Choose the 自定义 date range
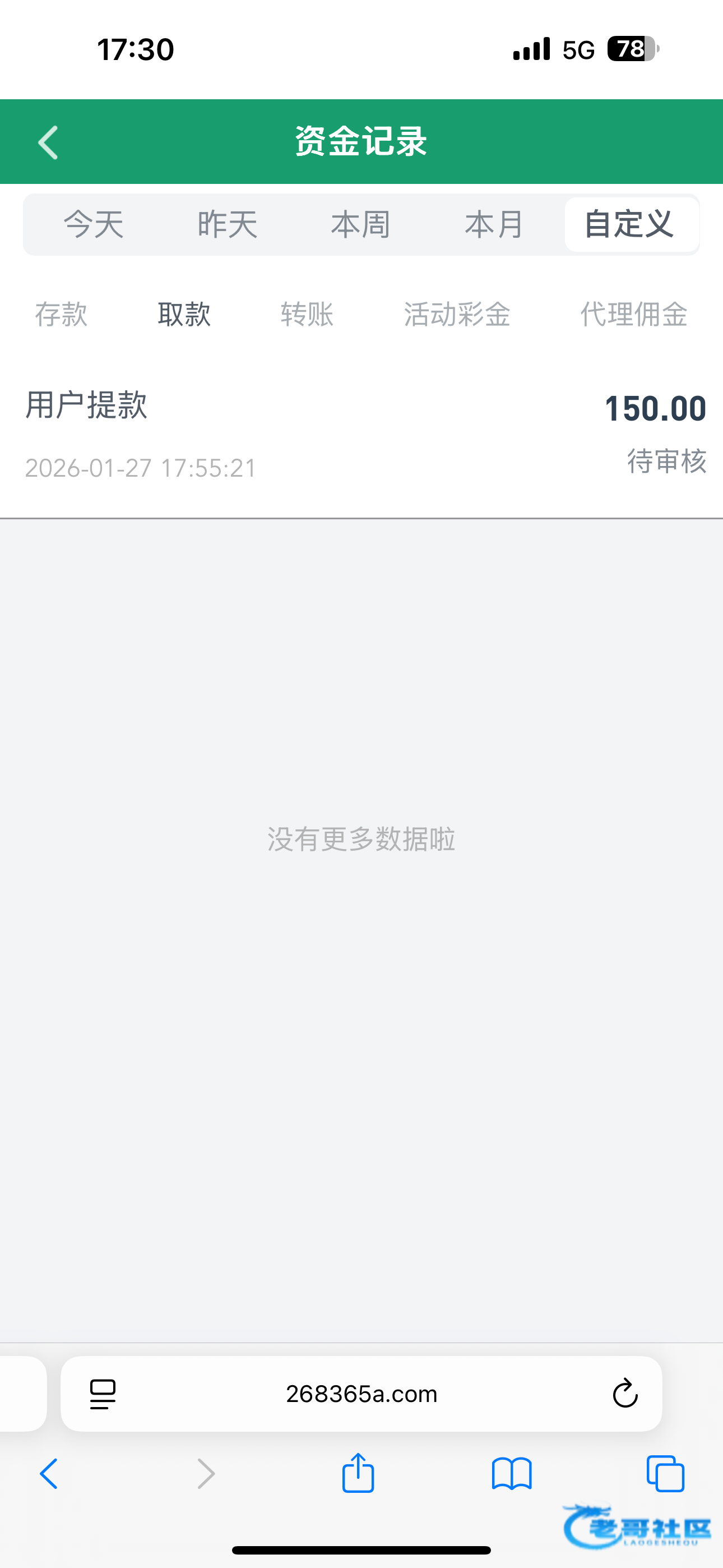 tap(629, 225)
